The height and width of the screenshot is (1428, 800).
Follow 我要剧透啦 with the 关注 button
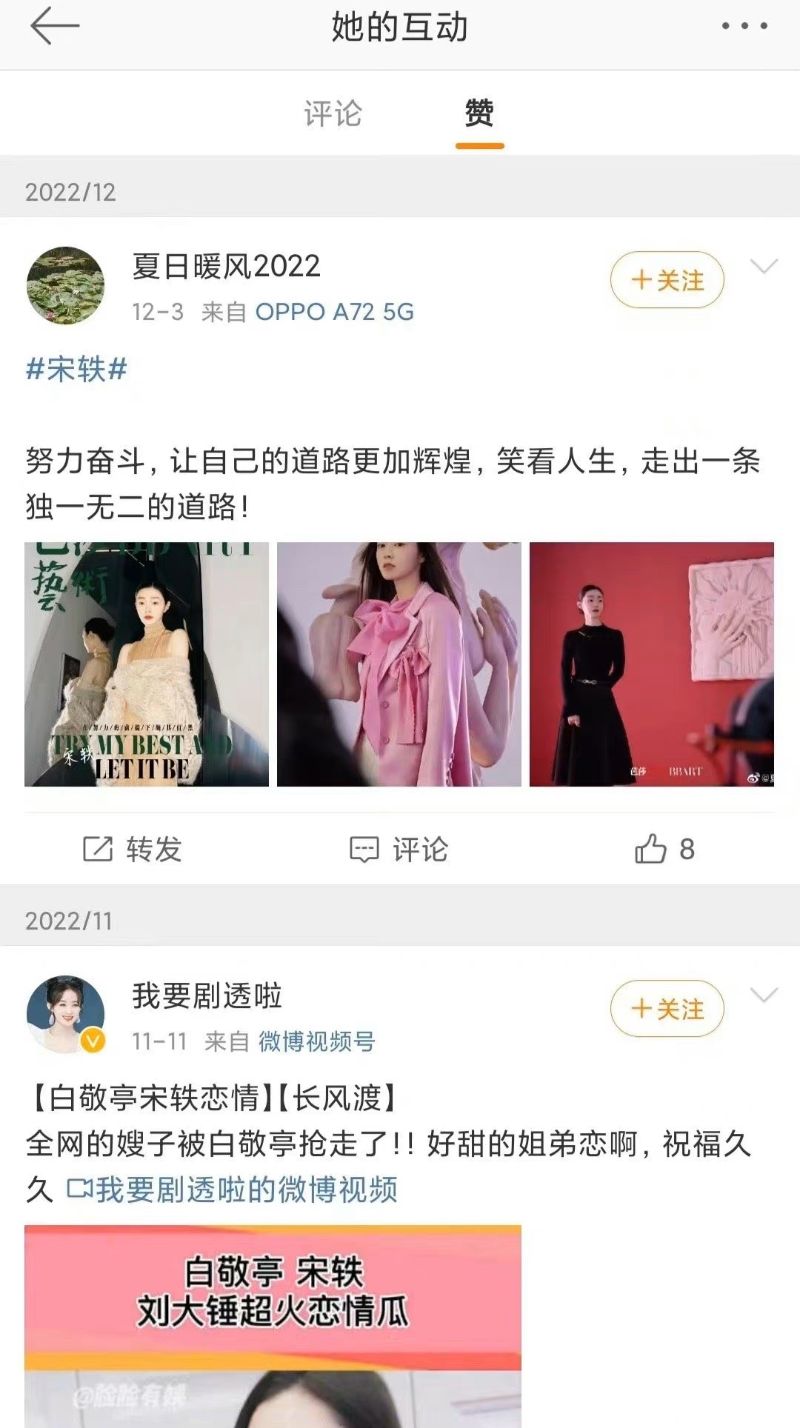[667, 1009]
